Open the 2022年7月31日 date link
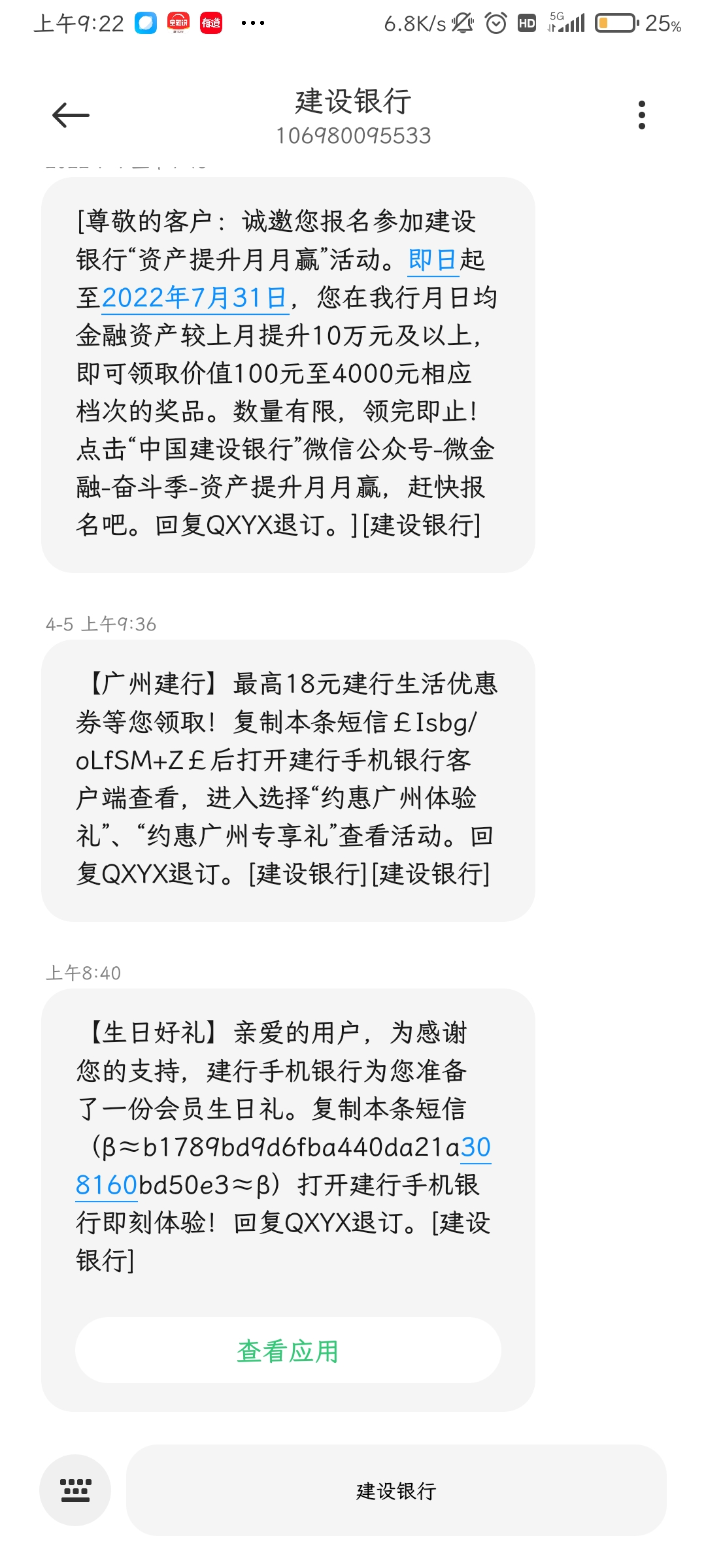Viewport: 706px width, 1568px height. pyautogui.click(x=195, y=298)
